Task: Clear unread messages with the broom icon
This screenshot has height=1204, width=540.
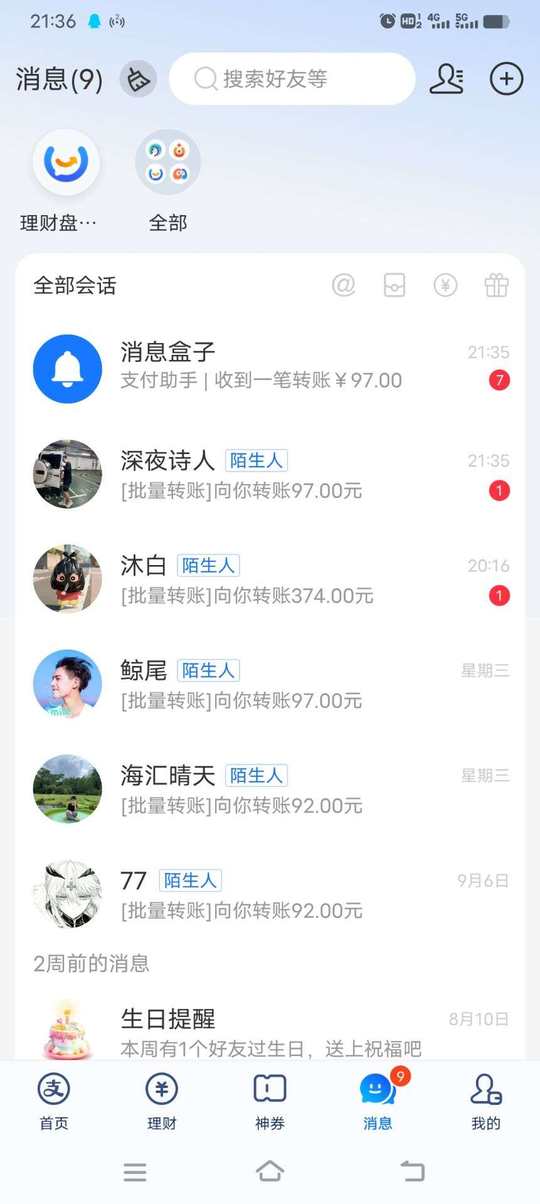Action: point(139,79)
